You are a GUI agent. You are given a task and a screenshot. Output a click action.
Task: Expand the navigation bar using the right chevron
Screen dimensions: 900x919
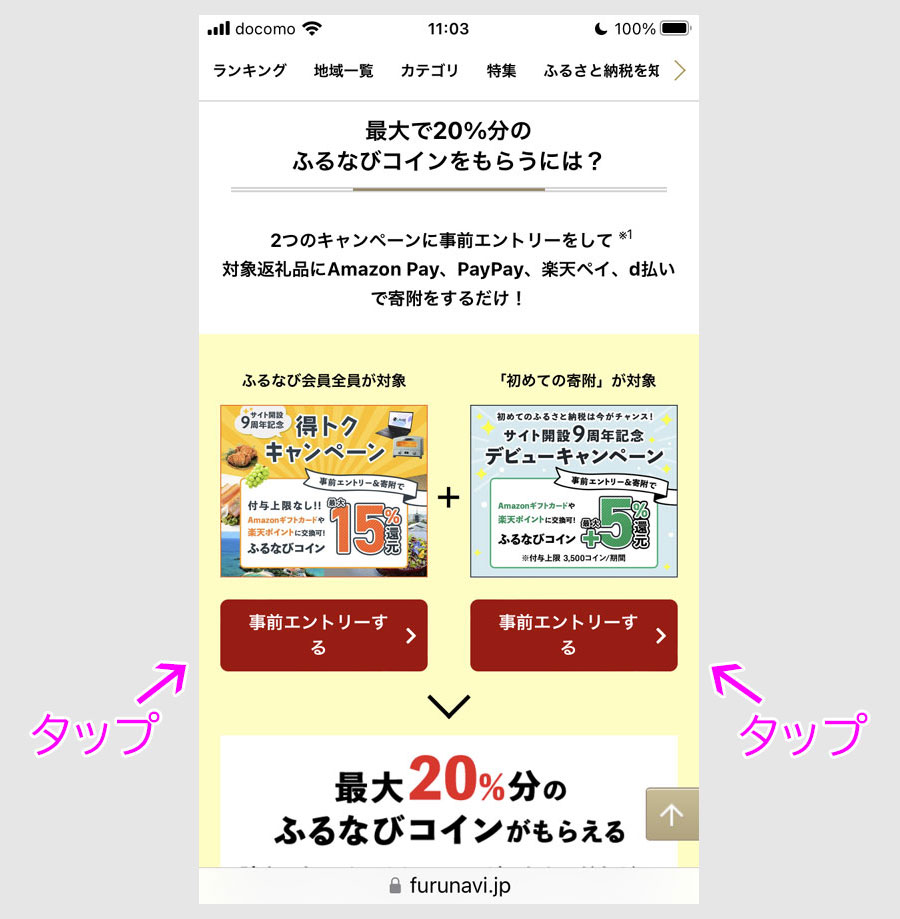679,70
